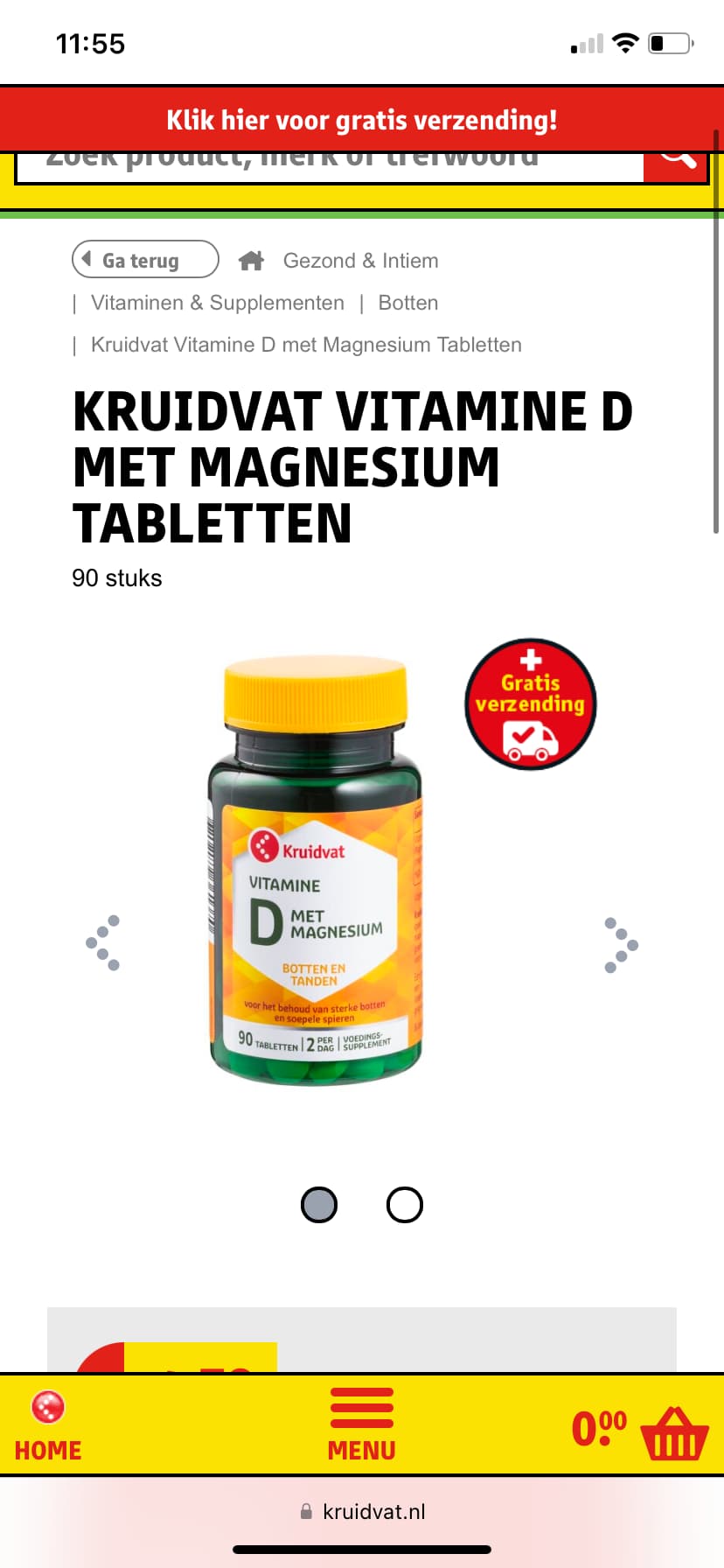Open Vitaminen & Supplementen breadcrumb
The height and width of the screenshot is (1568, 724).
(218, 303)
